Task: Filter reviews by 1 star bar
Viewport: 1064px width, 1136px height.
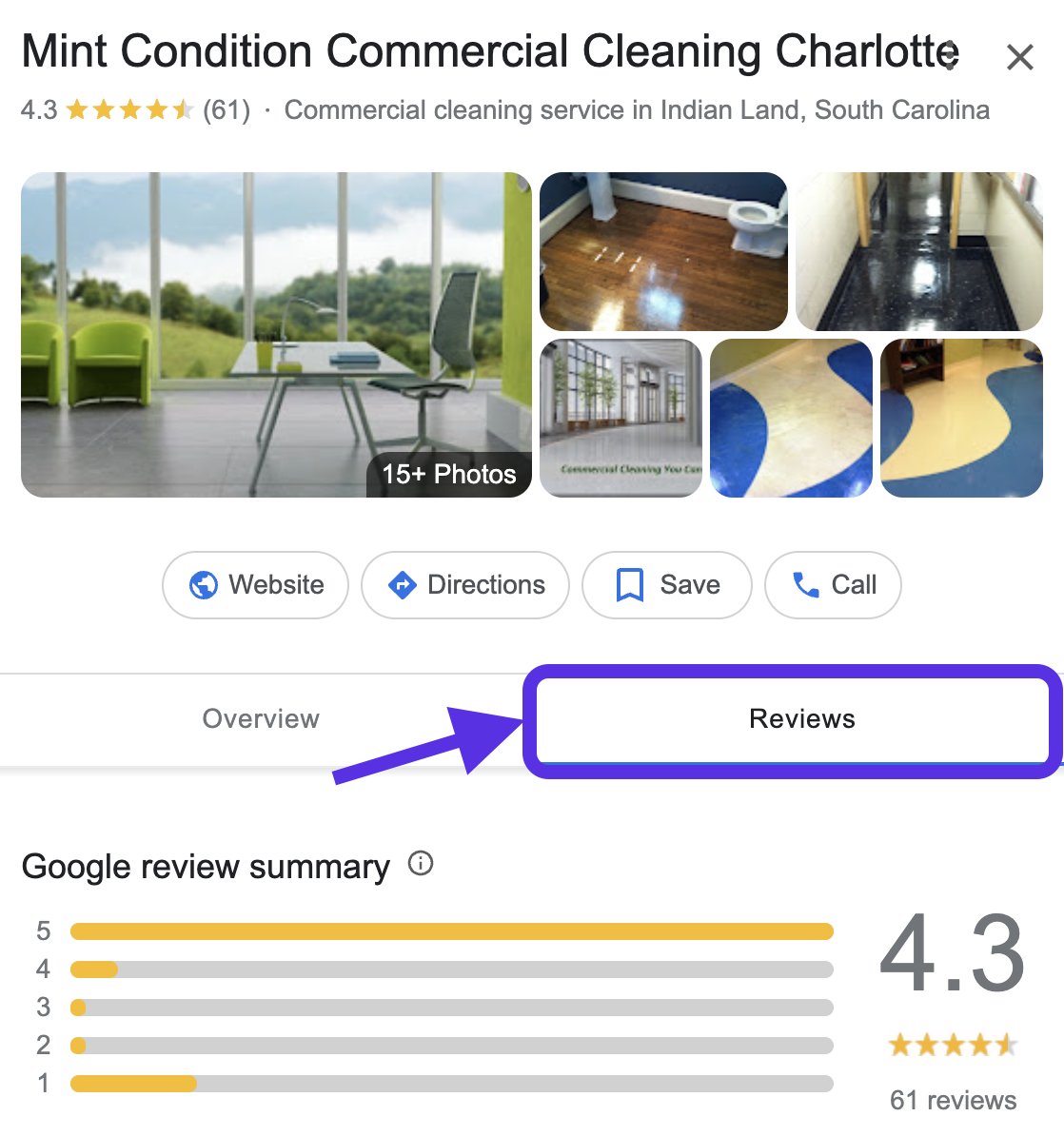Action: point(452,1083)
